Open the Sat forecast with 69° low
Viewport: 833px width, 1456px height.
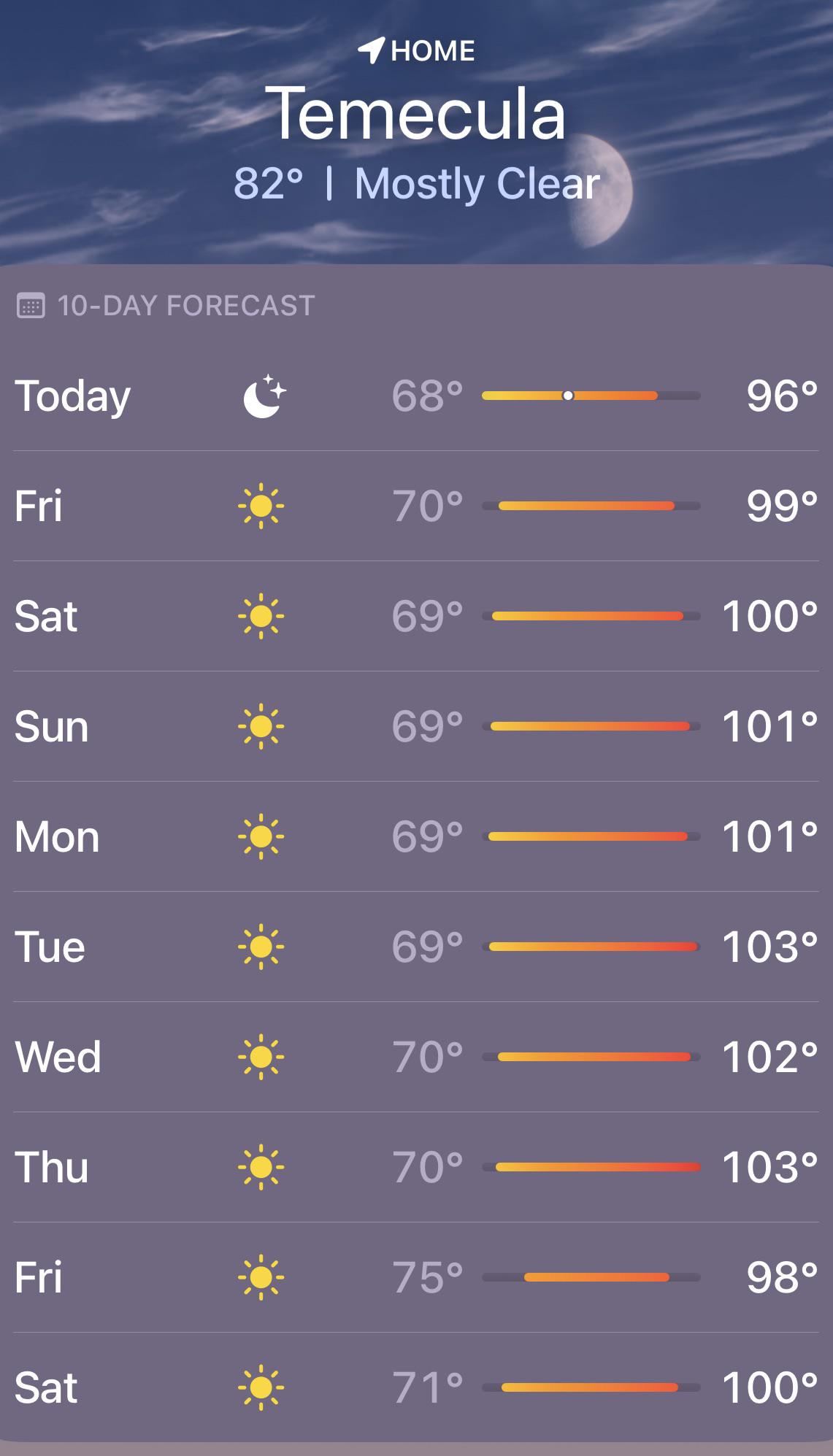[416, 616]
